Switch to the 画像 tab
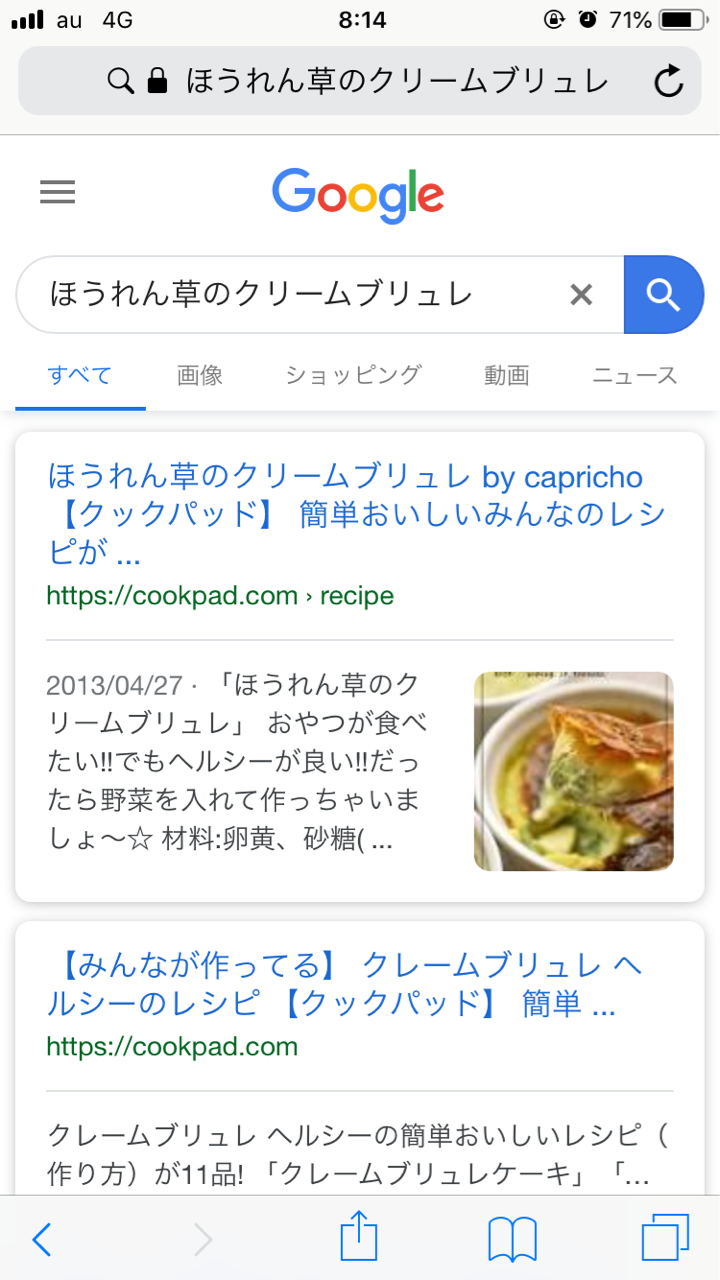 click(x=200, y=375)
